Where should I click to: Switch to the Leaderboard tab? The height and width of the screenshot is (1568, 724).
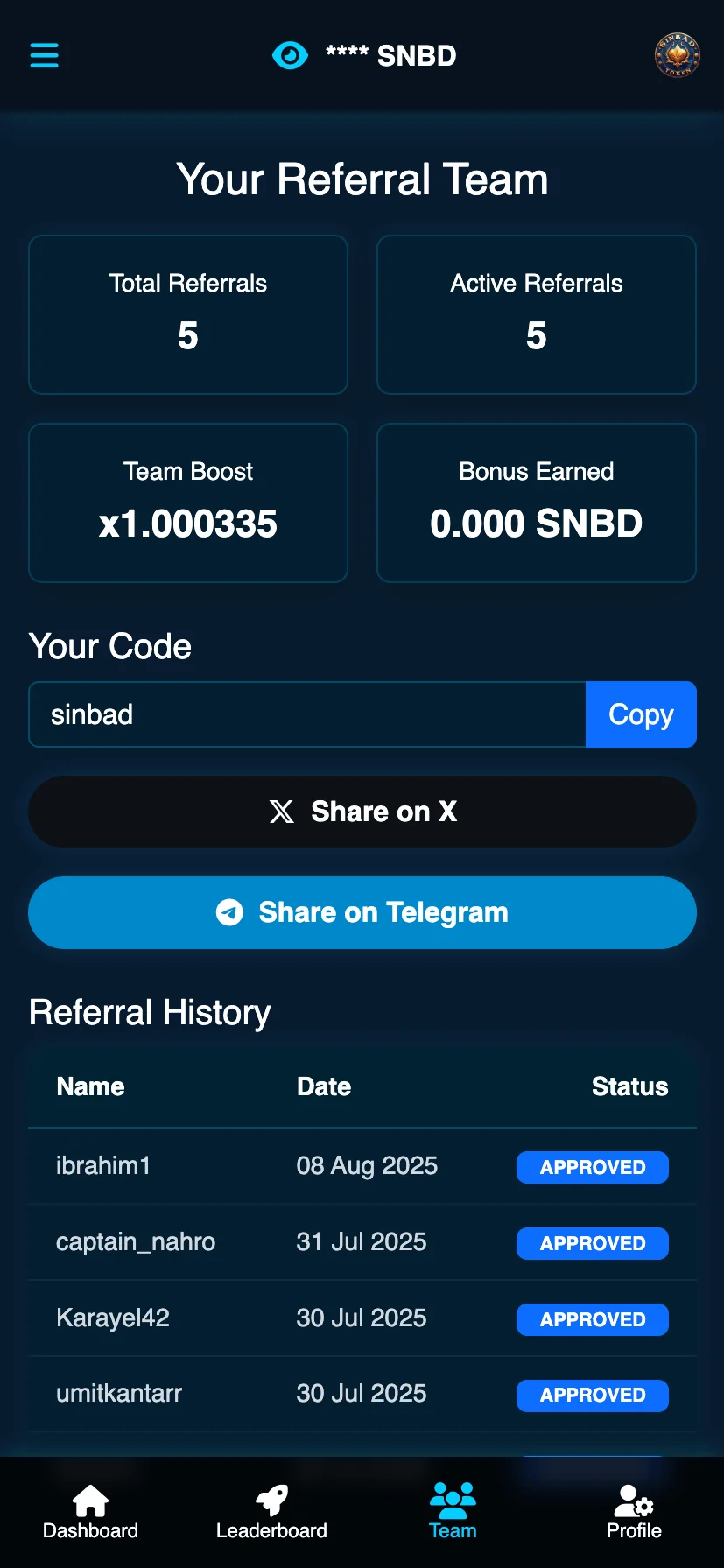click(x=271, y=1512)
